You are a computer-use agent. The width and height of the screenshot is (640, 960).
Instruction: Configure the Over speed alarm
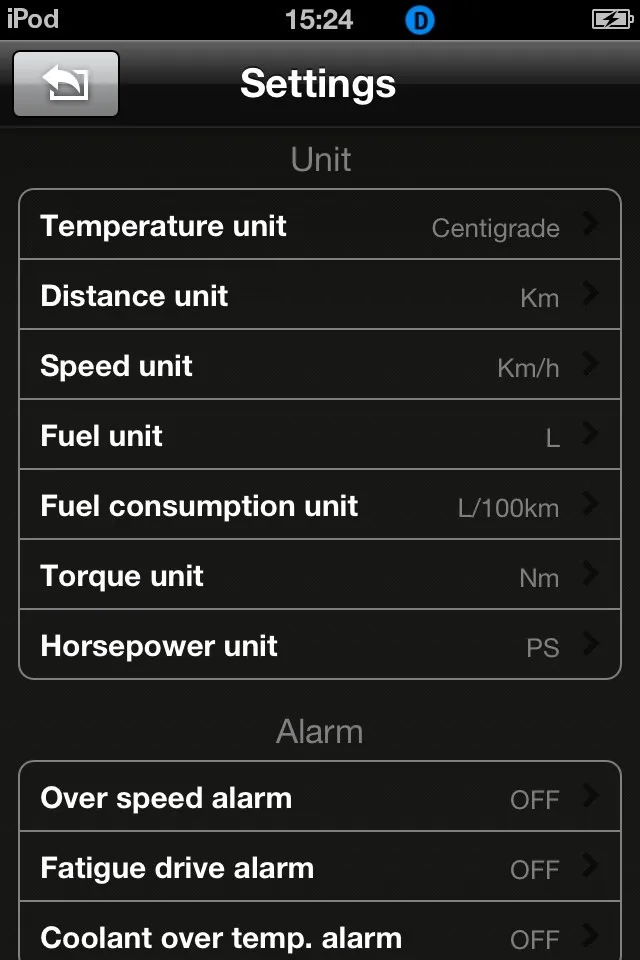click(x=320, y=797)
